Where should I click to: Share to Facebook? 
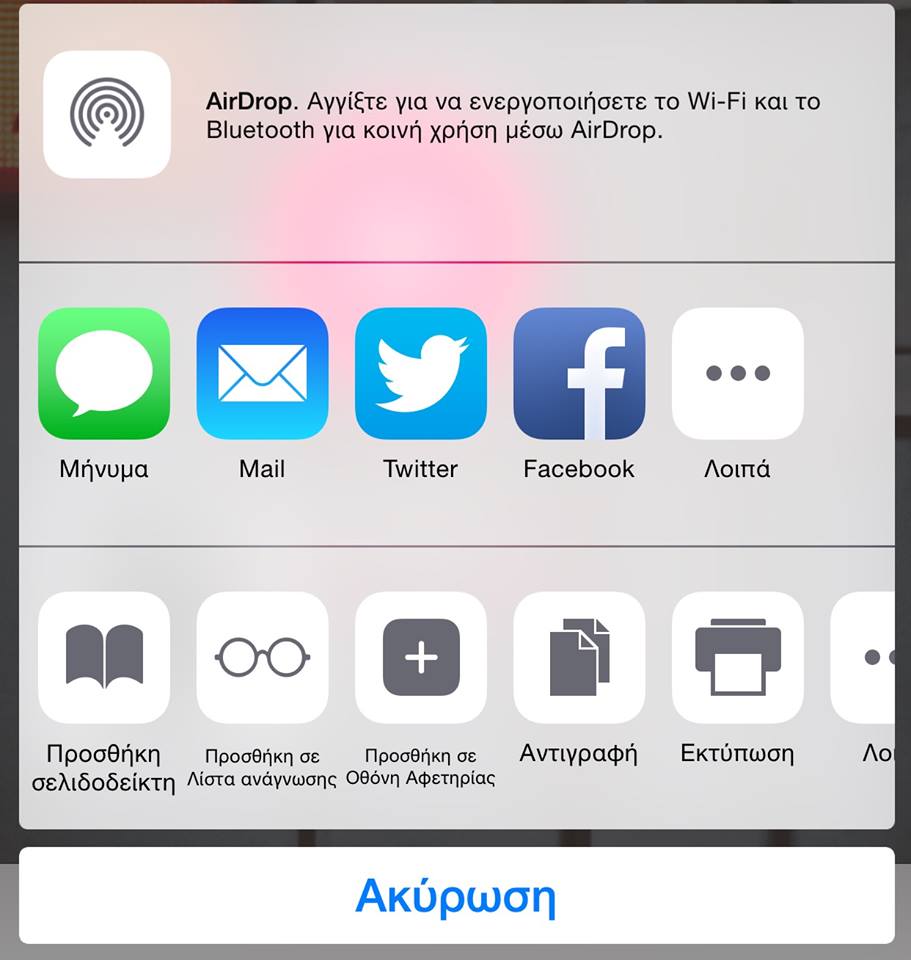coord(579,374)
